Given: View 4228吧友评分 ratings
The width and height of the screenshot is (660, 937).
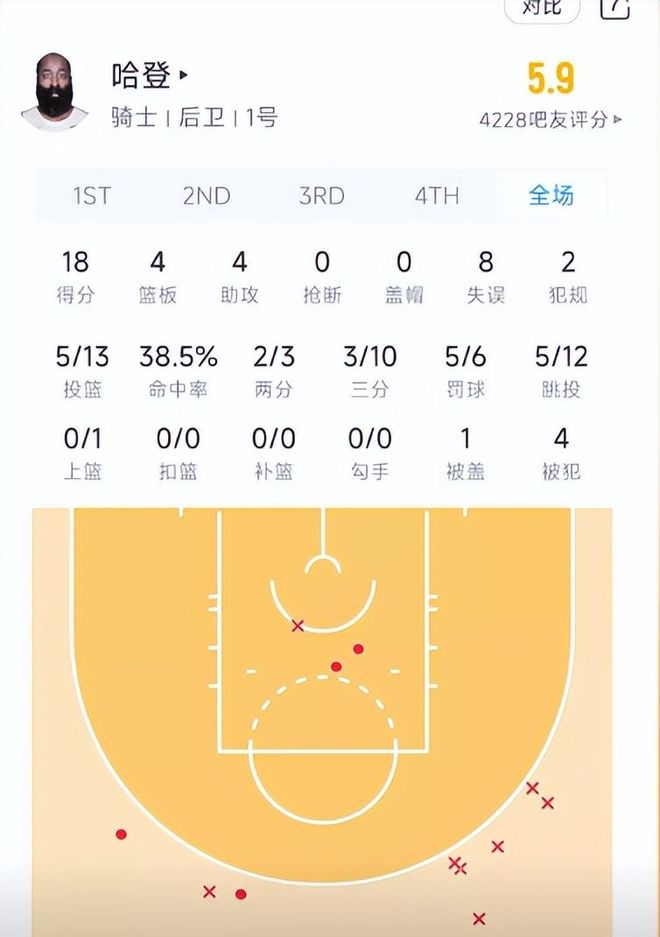Looking at the screenshot, I should tap(550, 119).
